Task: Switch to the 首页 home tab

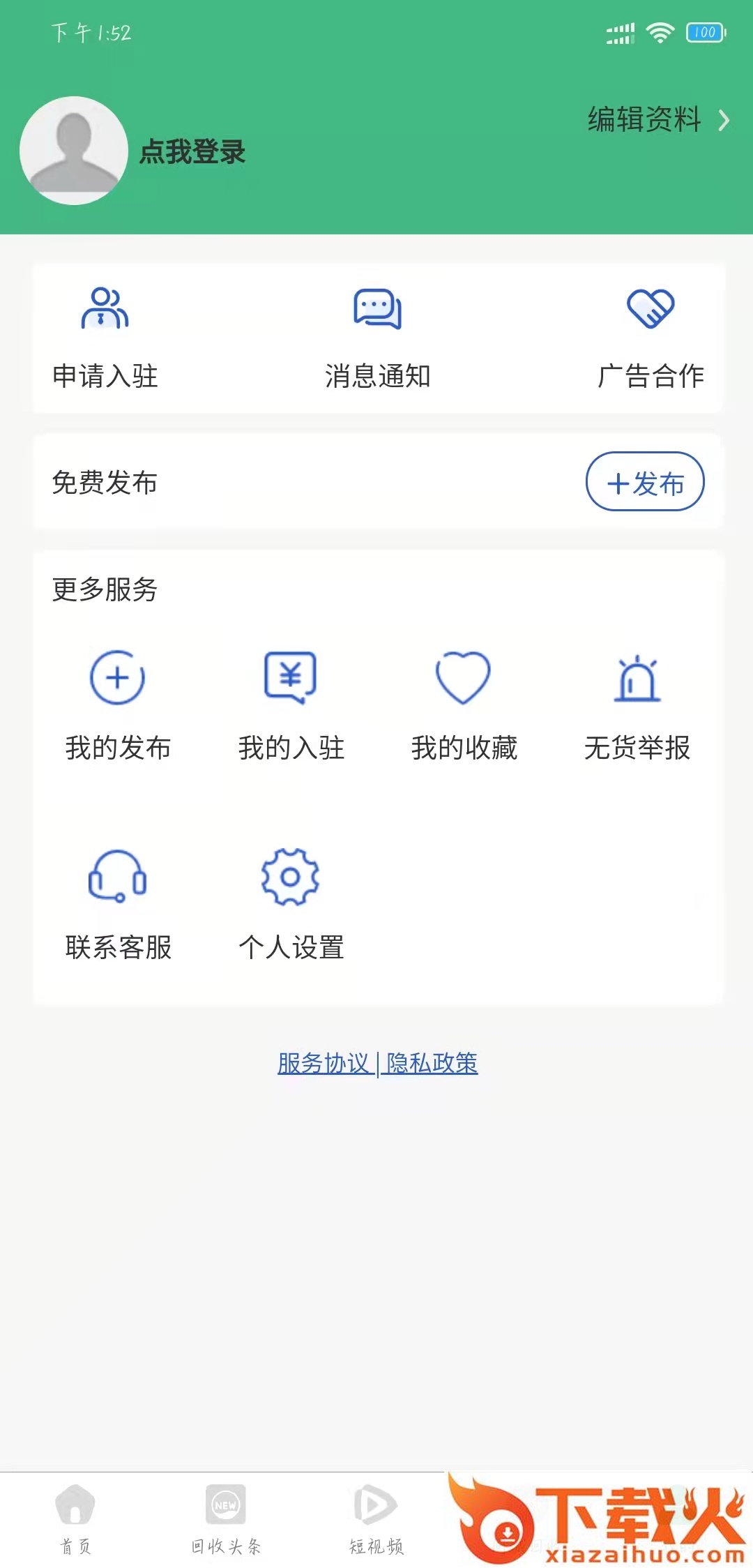Action: tap(75, 1521)
